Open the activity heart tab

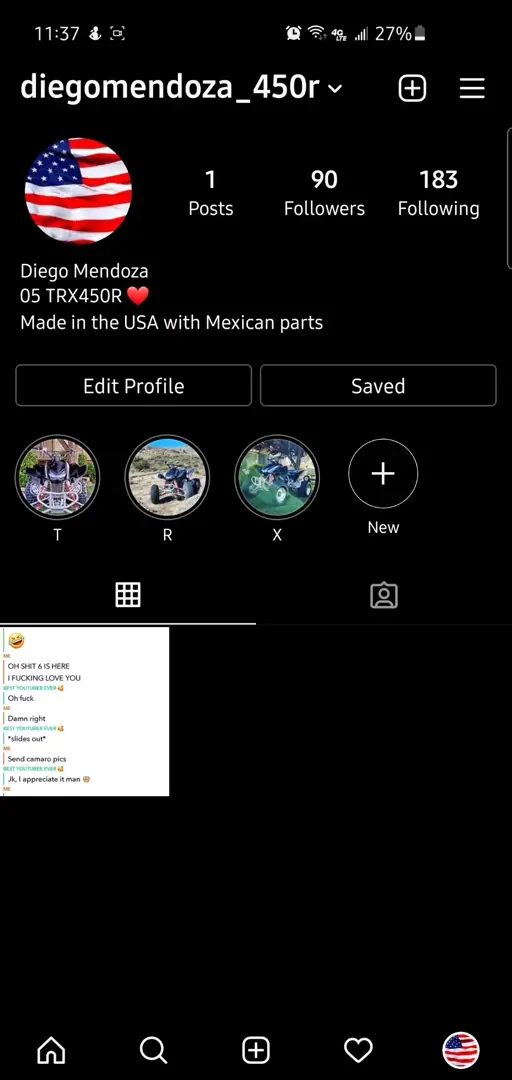(x=358, y=1050)
